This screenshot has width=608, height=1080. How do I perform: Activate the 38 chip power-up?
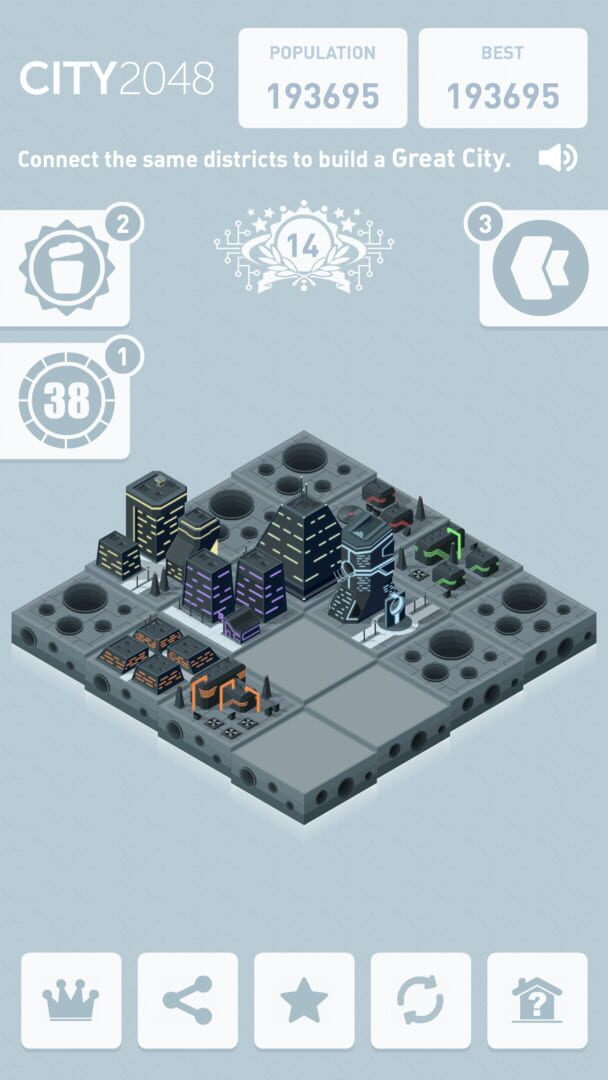pyautogui.click(x=66, y=401)
